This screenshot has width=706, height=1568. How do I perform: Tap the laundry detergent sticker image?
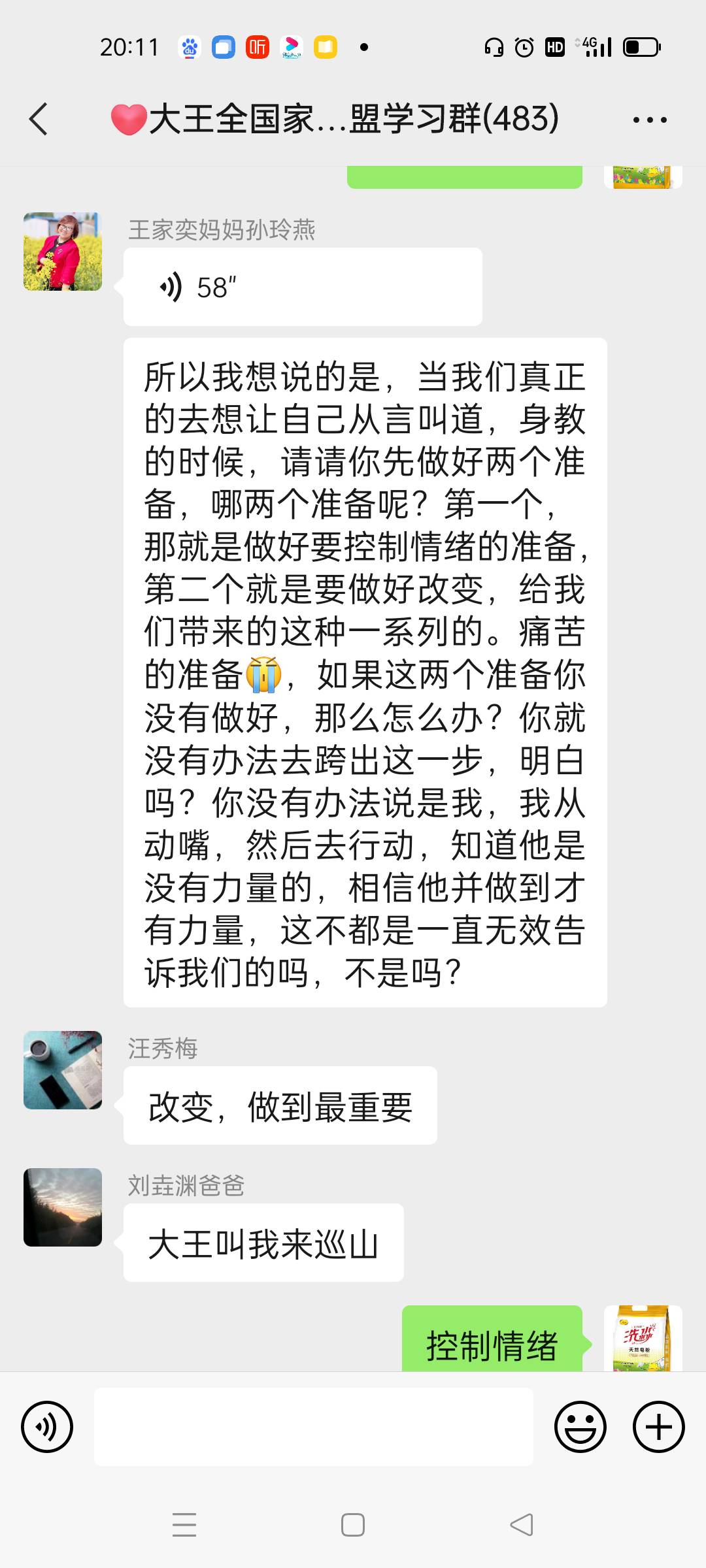coord(644,1339)
